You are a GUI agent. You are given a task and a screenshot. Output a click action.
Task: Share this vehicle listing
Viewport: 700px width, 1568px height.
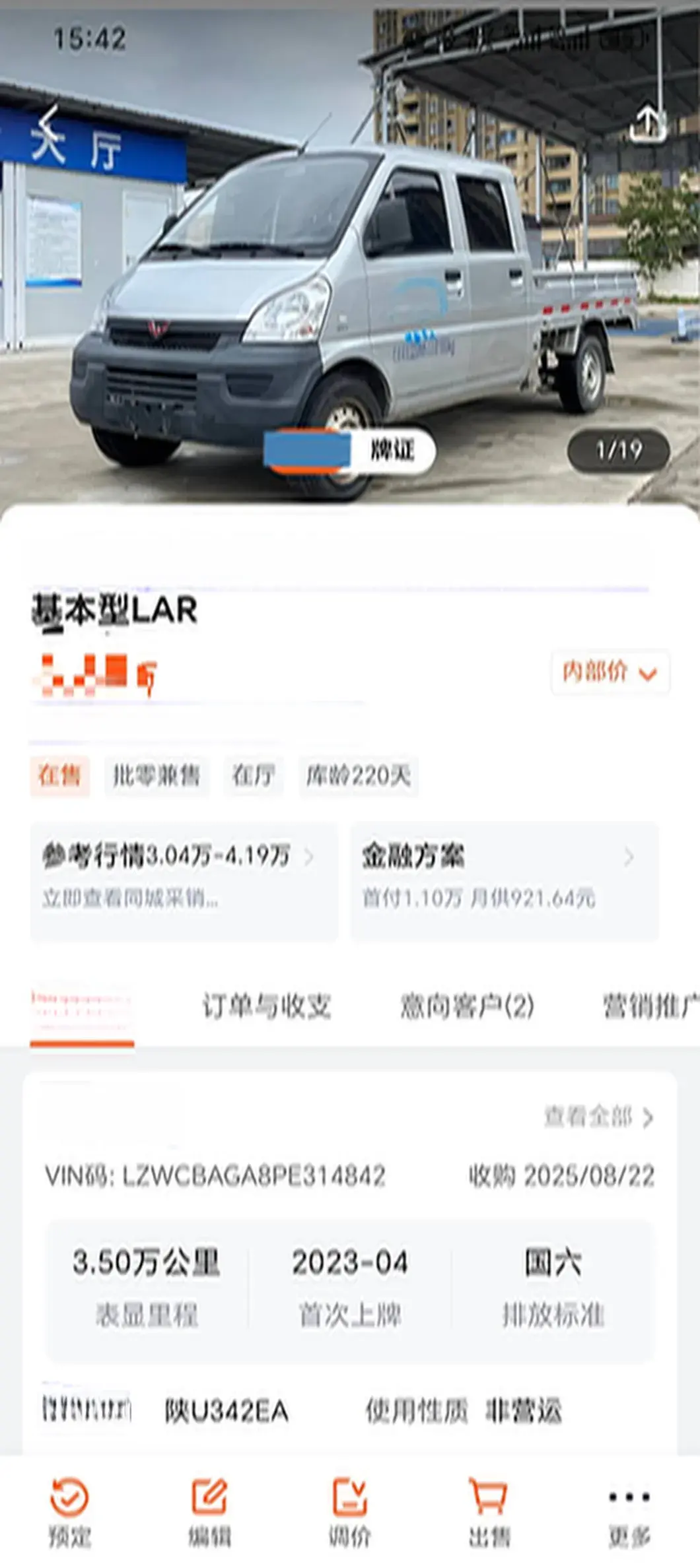tap(648, 123)
